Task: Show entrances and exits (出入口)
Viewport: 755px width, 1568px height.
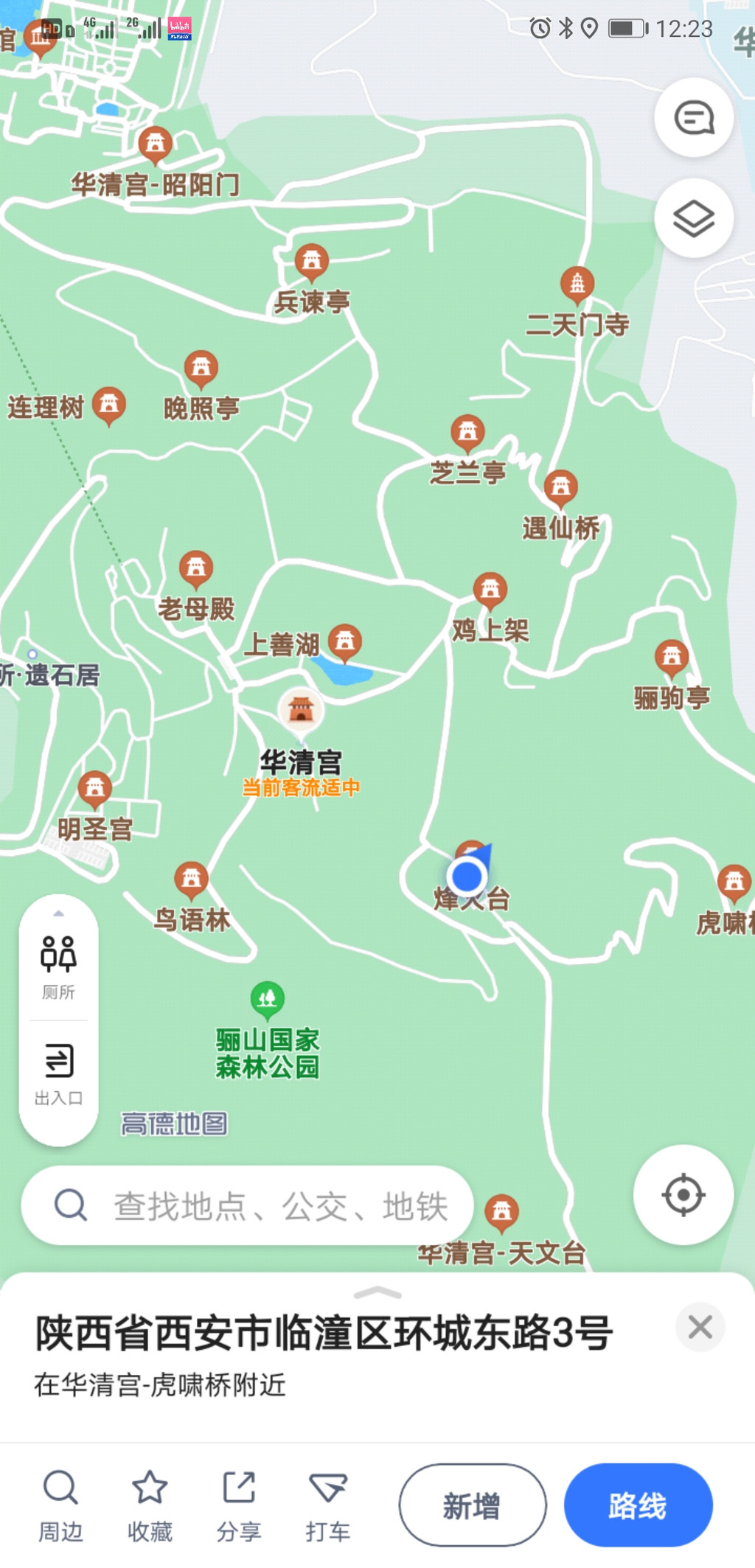Action: (58, 1073)
